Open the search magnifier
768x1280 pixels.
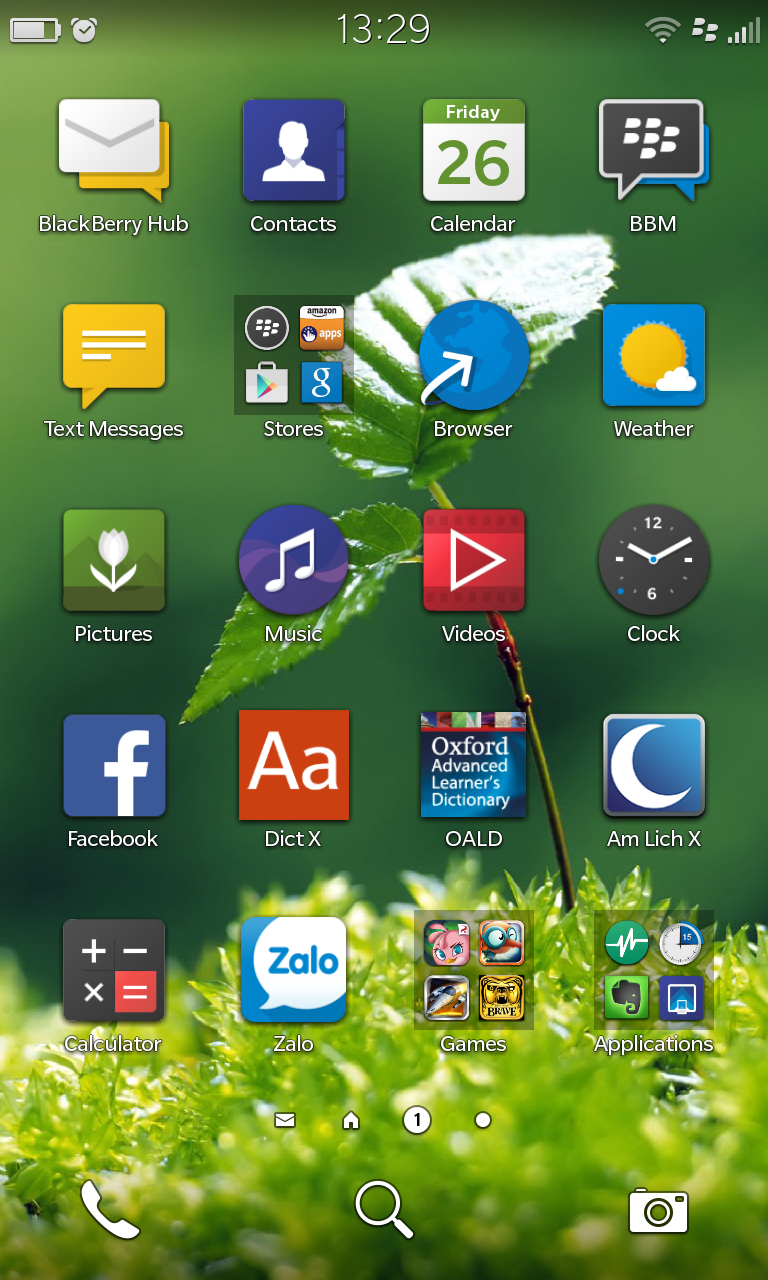pos(384,1209)
